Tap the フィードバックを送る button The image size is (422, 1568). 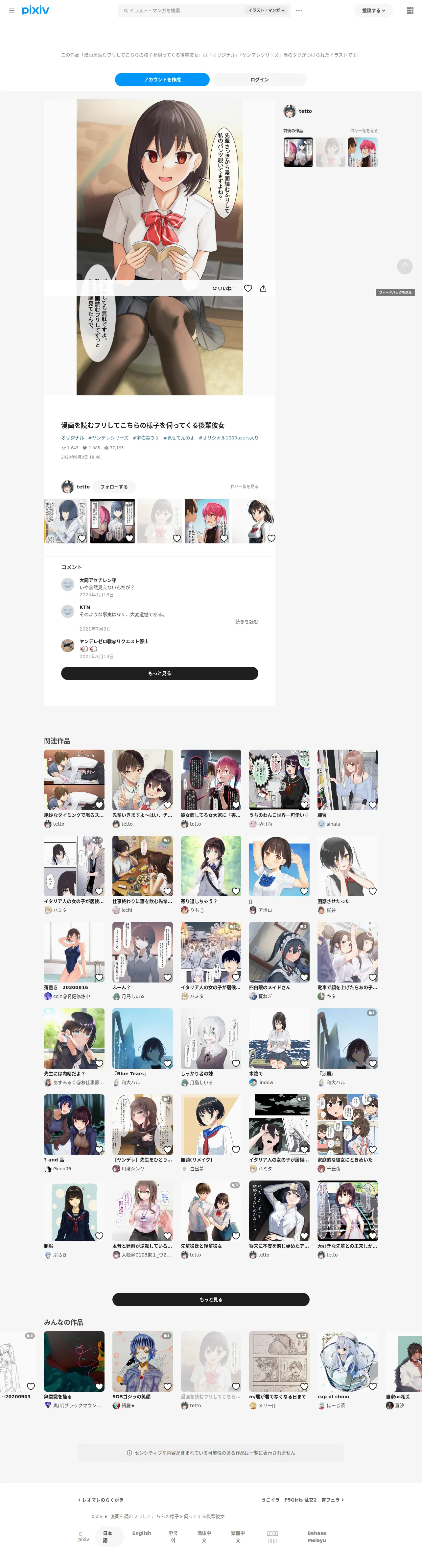(395, 292)
